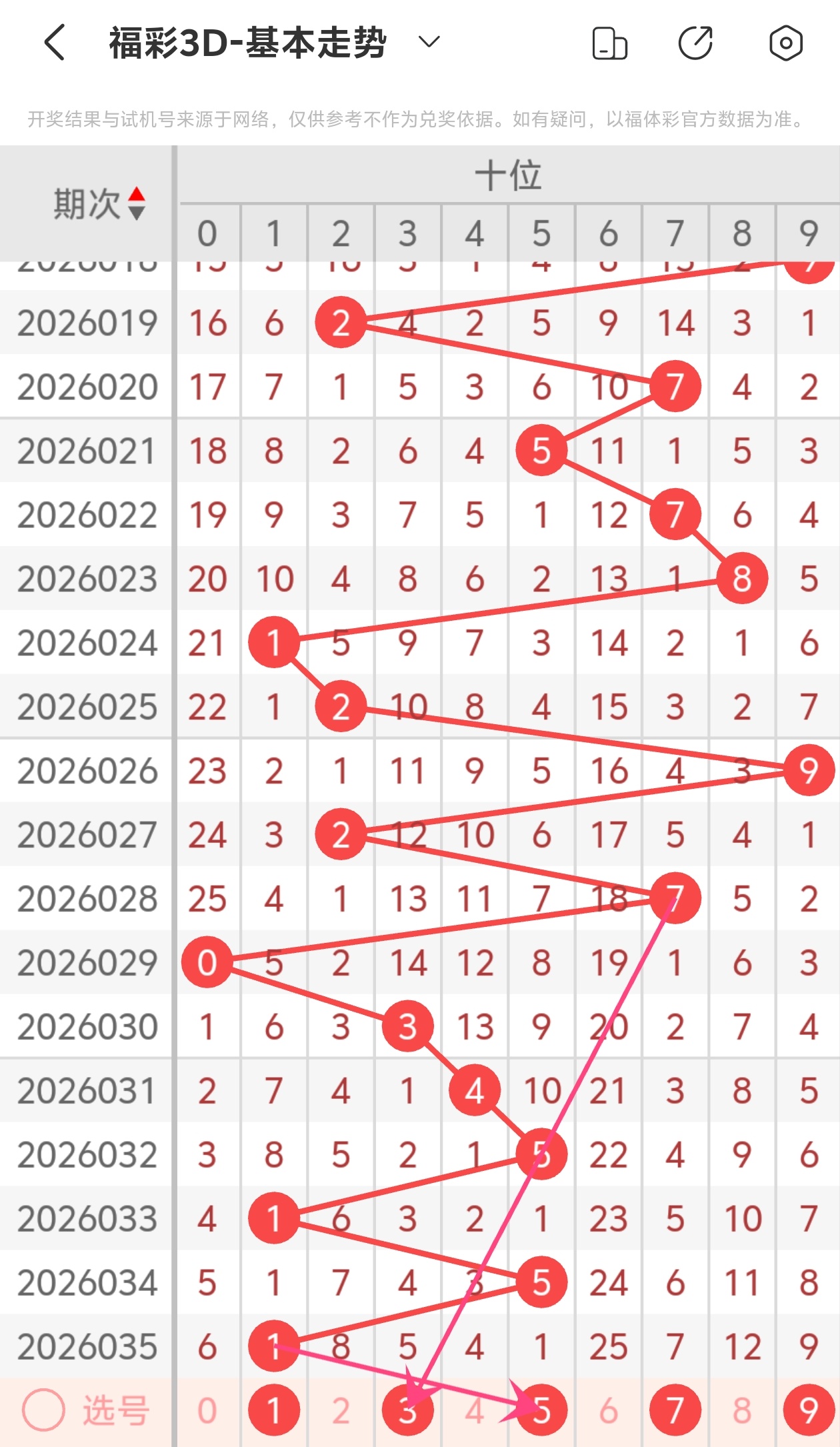
Task: Select number 6 in the 选号 row
Action: click(x=608, y=1411)
